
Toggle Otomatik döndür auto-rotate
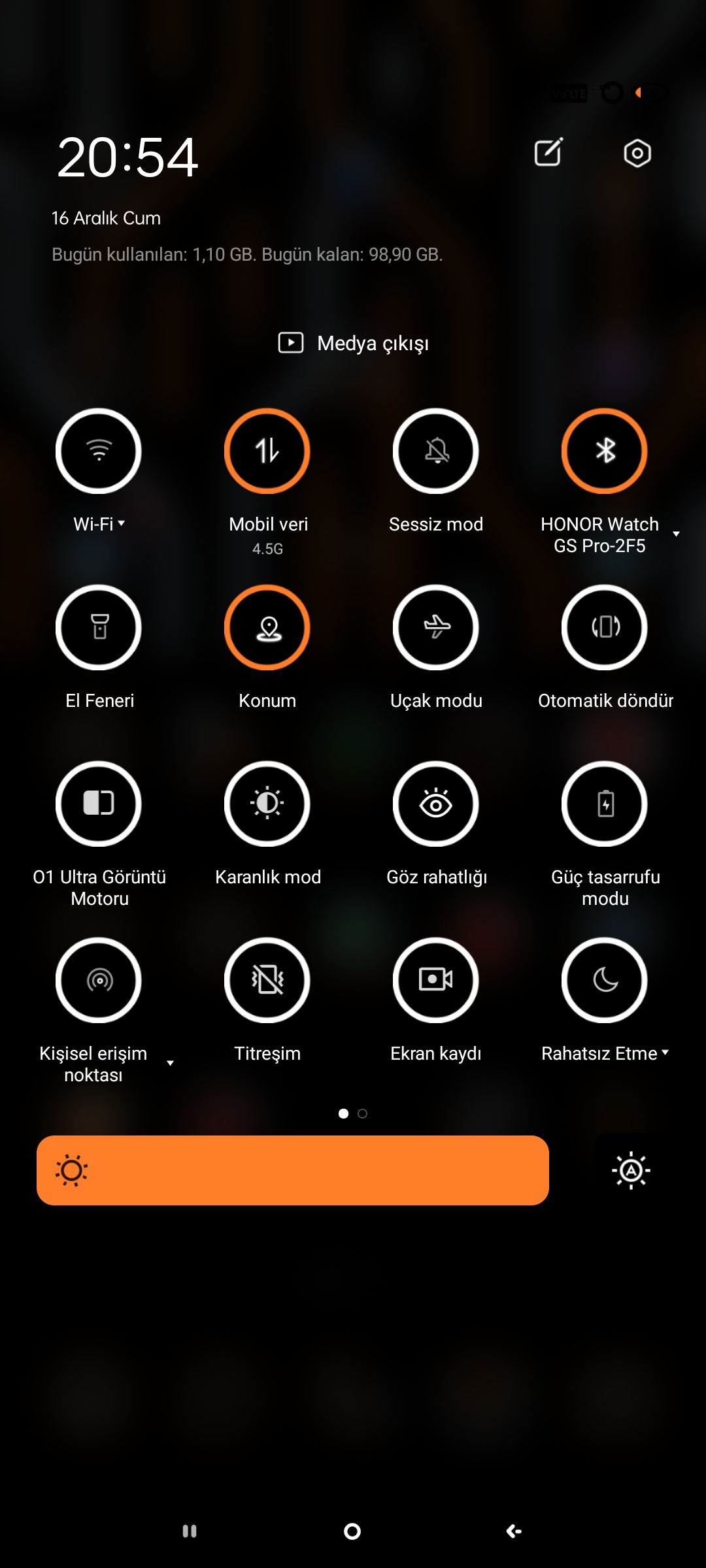(x=605, y=627)
